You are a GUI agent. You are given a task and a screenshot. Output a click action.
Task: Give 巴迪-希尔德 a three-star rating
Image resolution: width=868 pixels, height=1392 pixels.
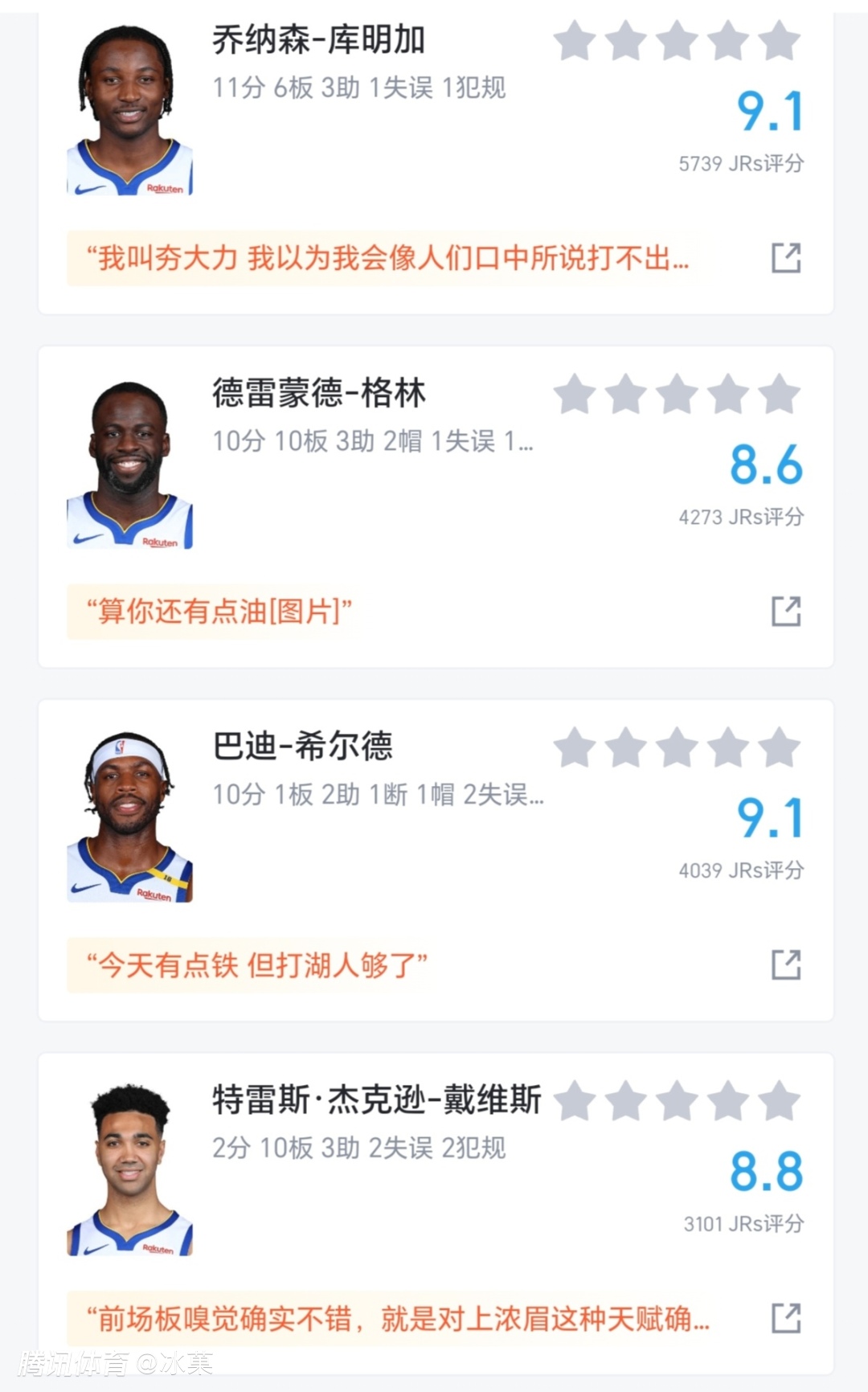click(677, 747)
